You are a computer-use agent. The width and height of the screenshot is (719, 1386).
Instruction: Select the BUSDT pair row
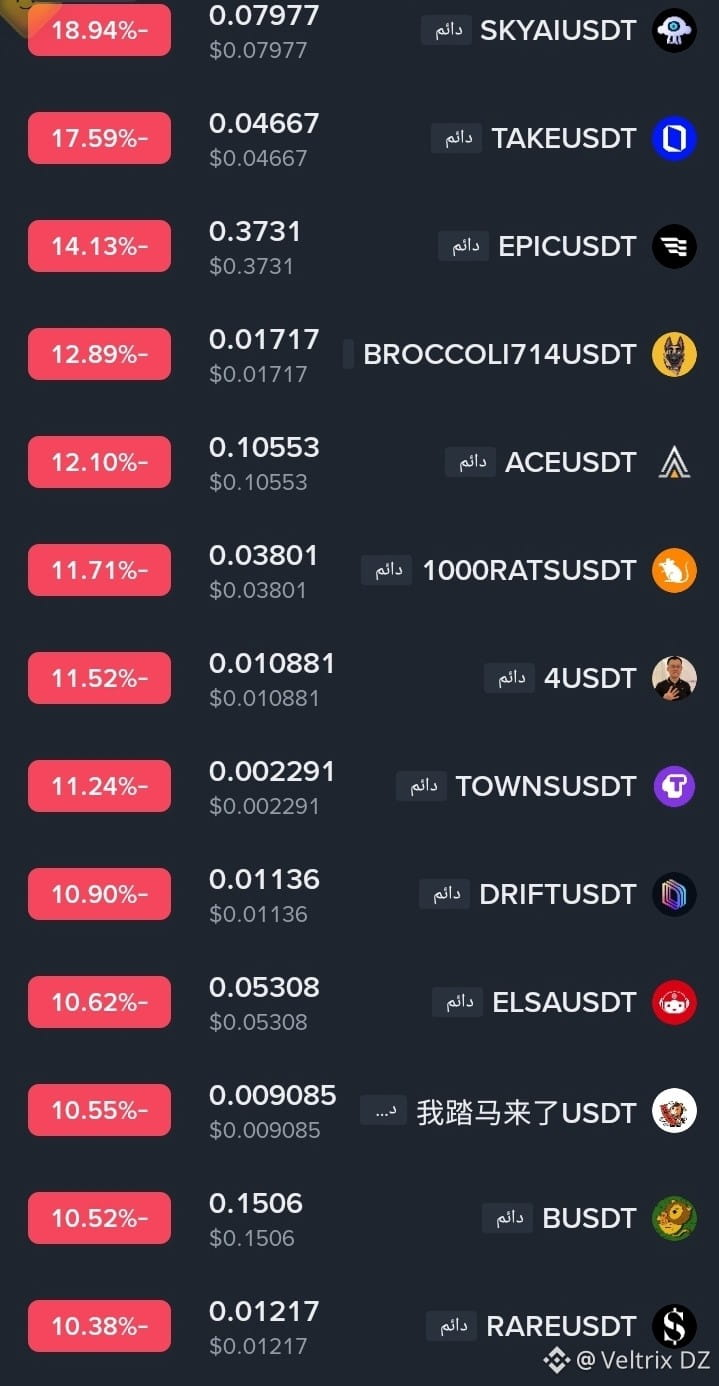coord(359,1218)
